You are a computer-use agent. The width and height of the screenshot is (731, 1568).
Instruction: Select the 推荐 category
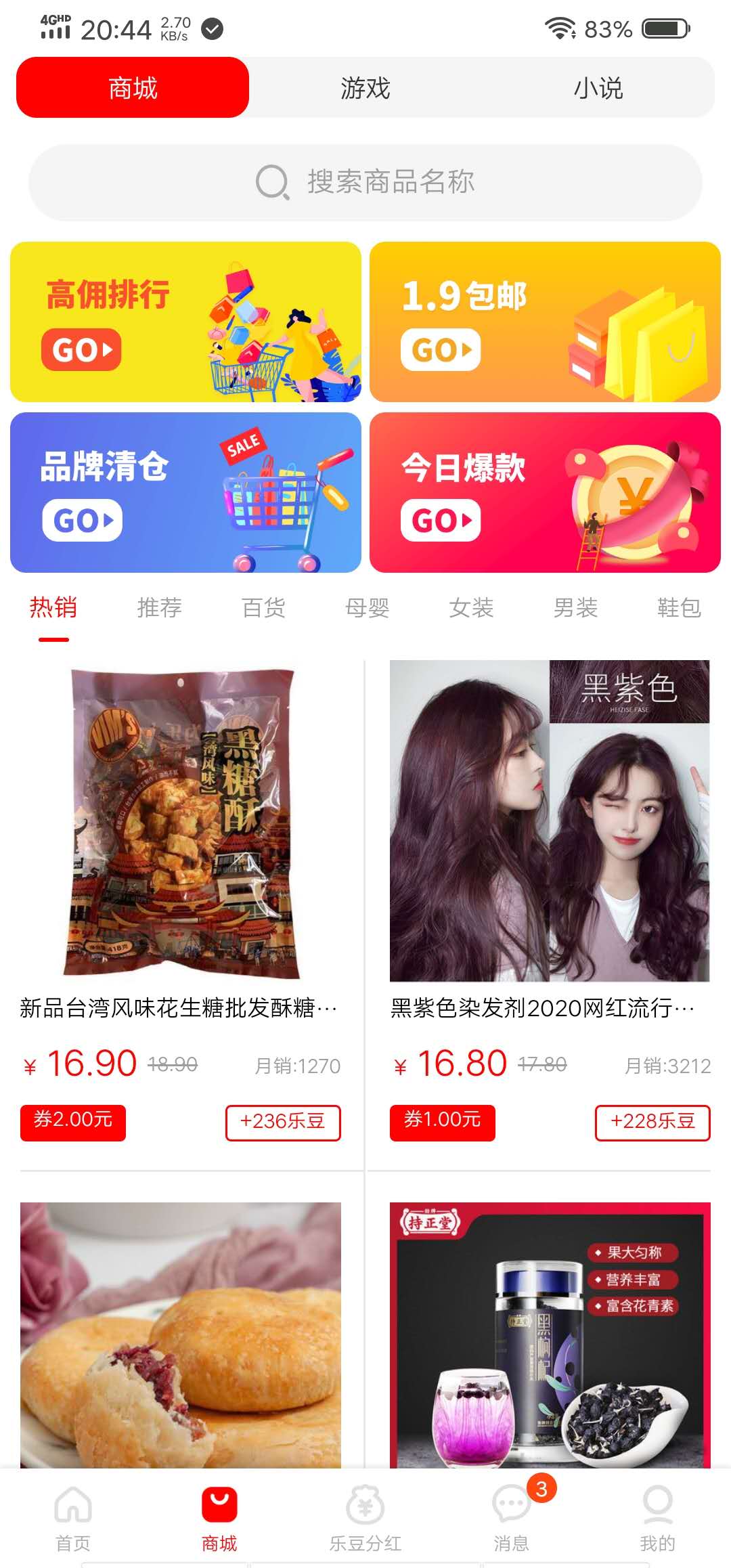(x=159, y=609)
